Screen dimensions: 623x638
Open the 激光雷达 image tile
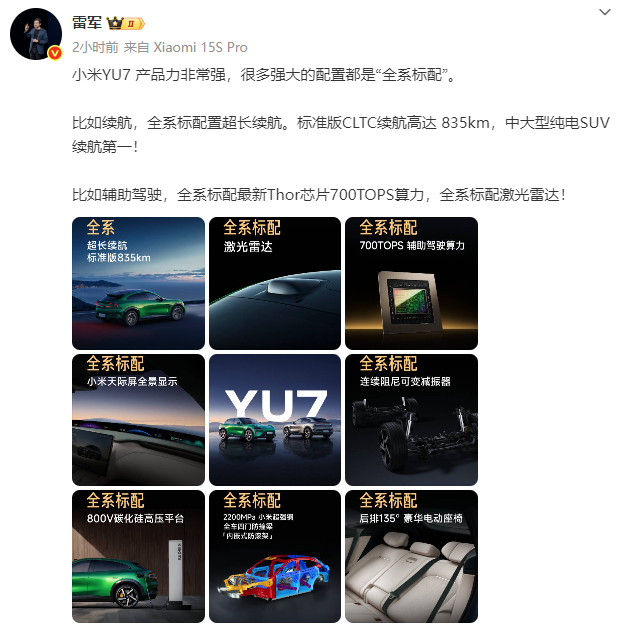[x=274, y=283]
